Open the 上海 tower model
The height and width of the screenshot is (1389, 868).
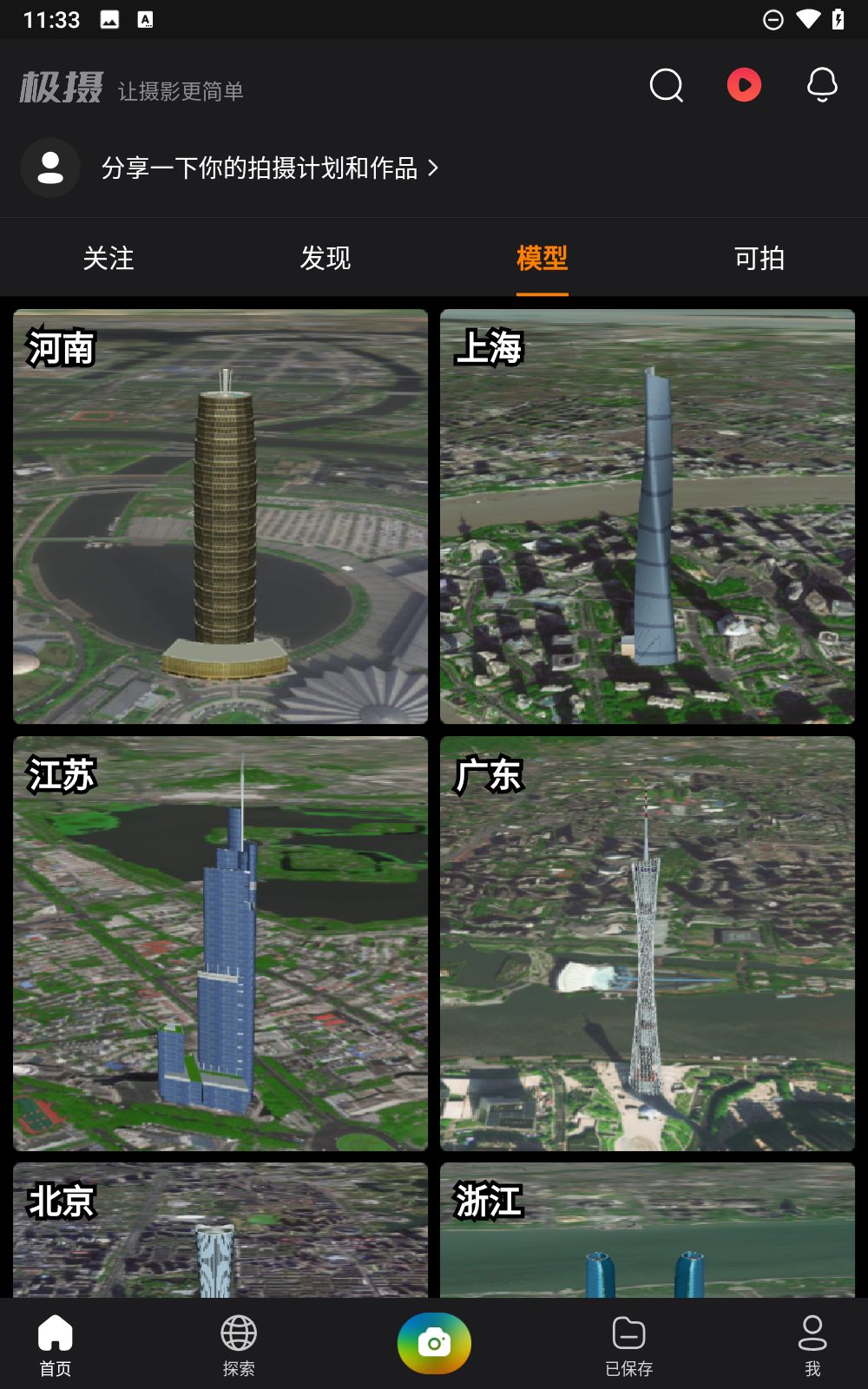point(648,517)
